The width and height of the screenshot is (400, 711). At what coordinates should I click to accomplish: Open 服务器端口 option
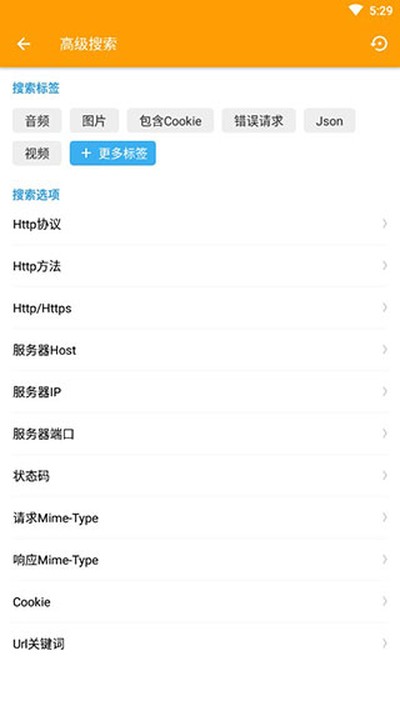point(200,434)
